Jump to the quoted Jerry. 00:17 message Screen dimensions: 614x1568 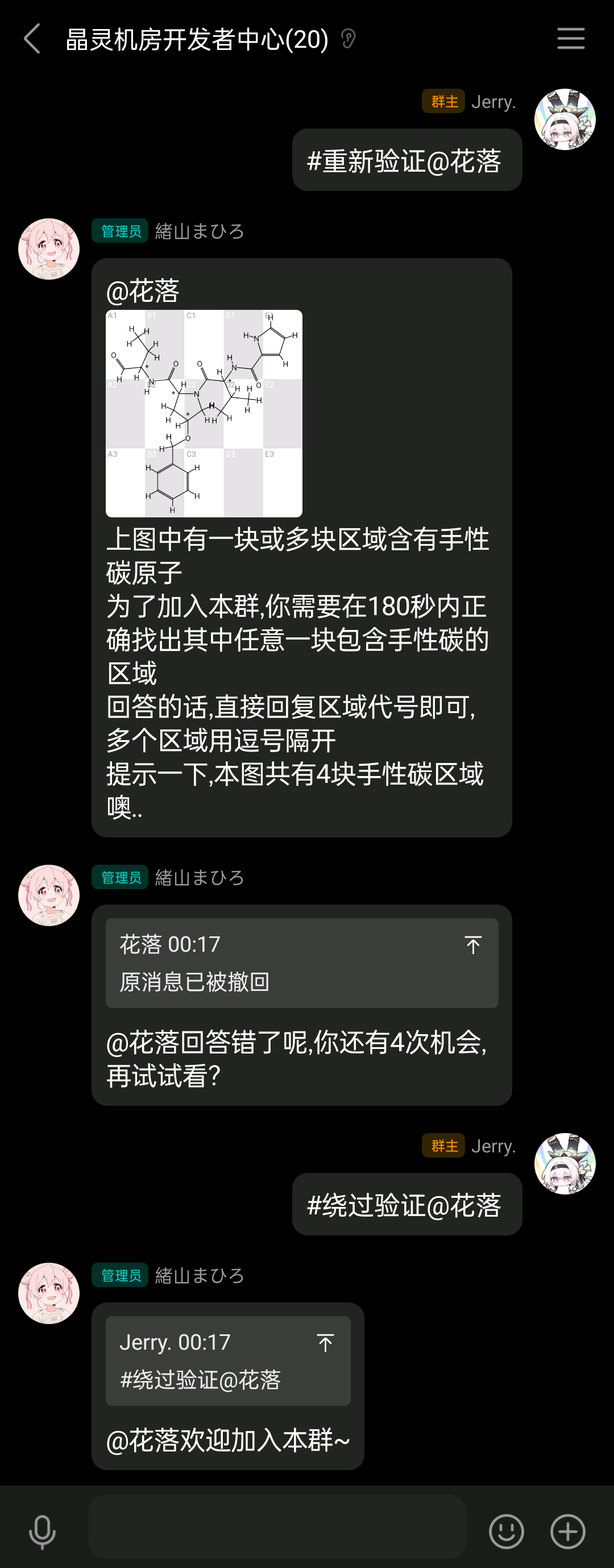point(325,1343)
